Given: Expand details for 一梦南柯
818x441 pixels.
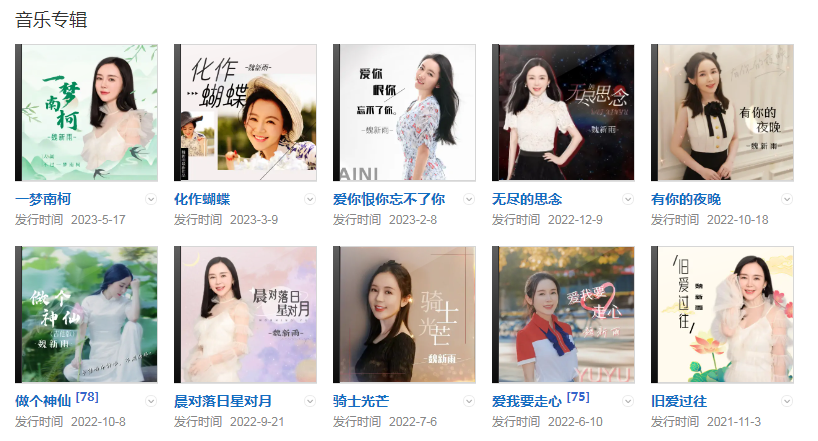Looking at the screenshot, I should 151,199.
